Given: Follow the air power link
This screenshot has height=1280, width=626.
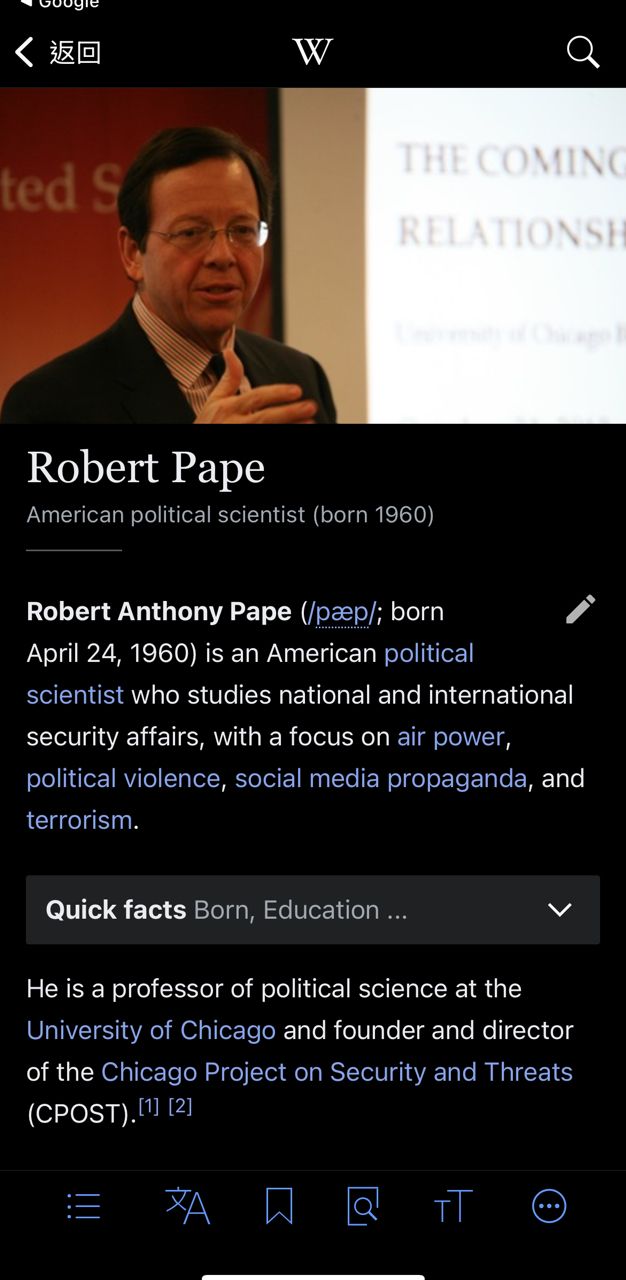Looking at the screenshot, I should point(450,737).
